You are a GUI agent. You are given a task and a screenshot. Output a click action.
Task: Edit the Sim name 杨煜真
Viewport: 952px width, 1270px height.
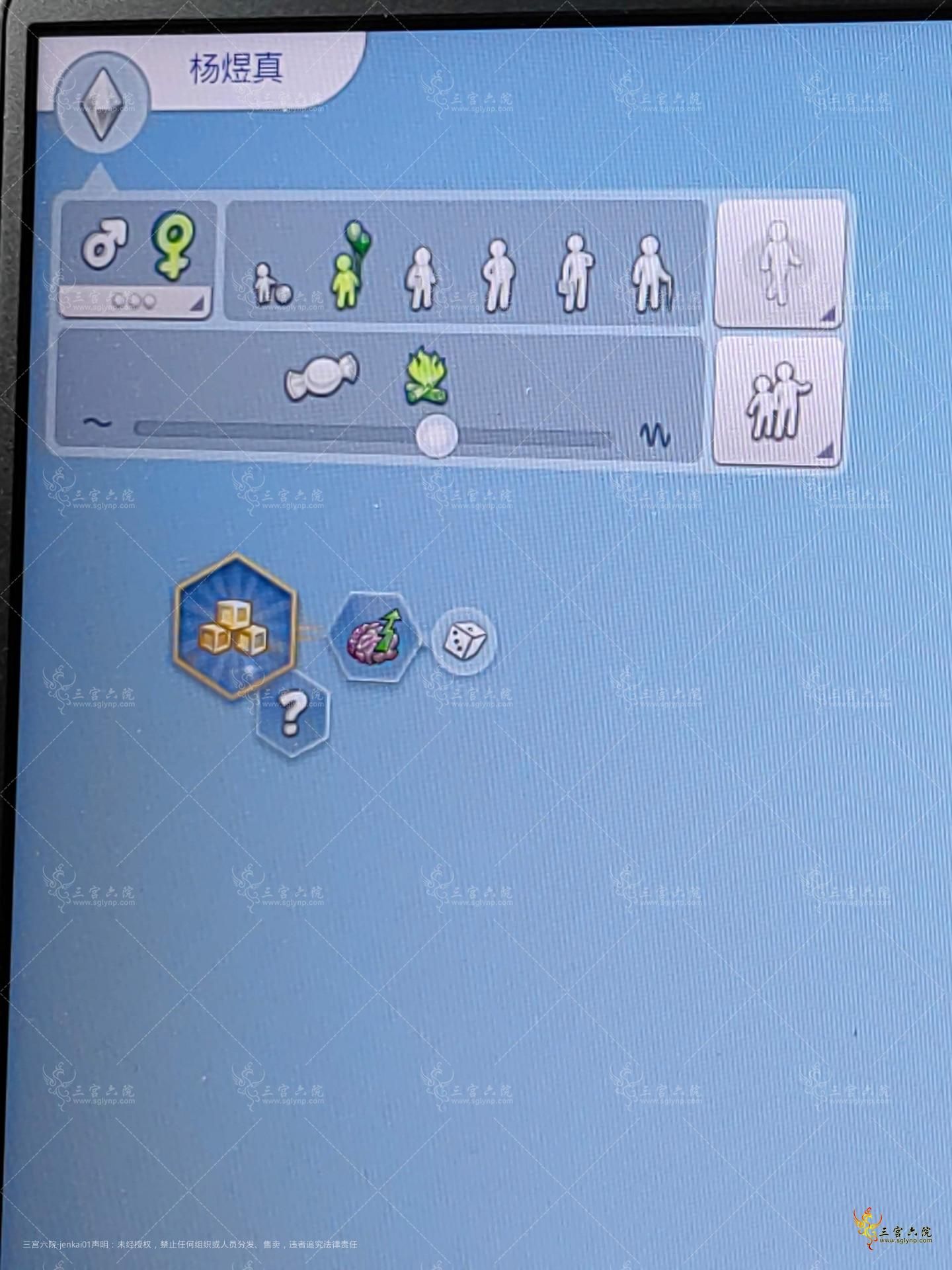point(237,69)
